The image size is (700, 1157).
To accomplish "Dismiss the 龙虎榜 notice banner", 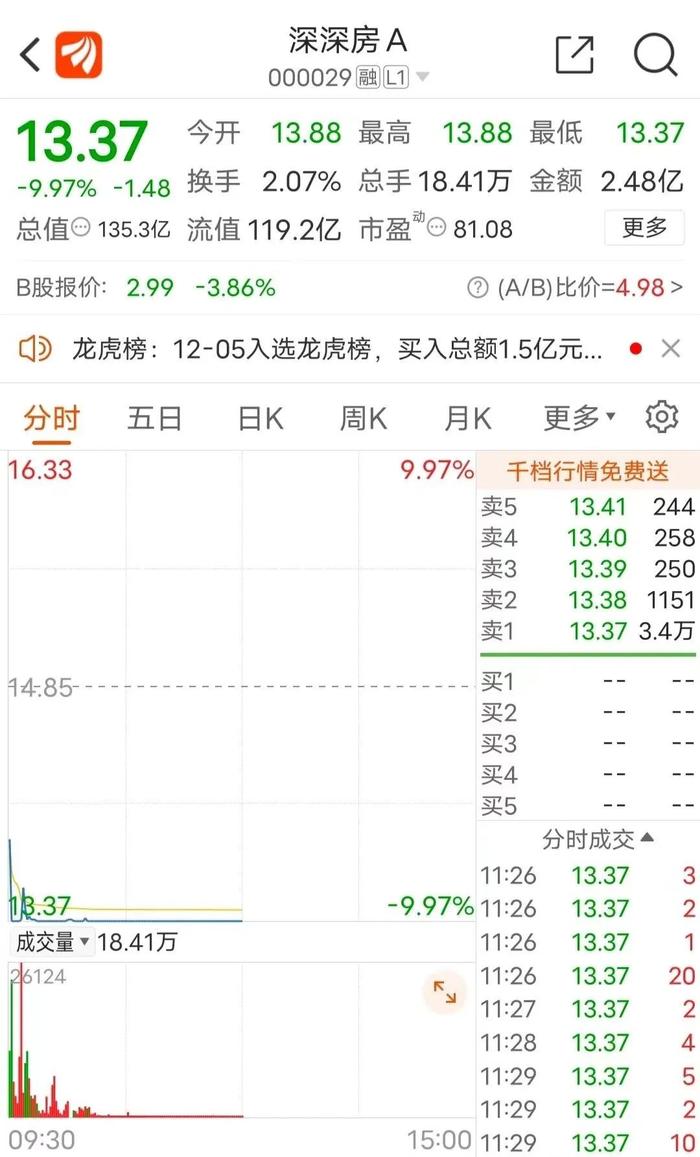I will click(x=670, y=348).
